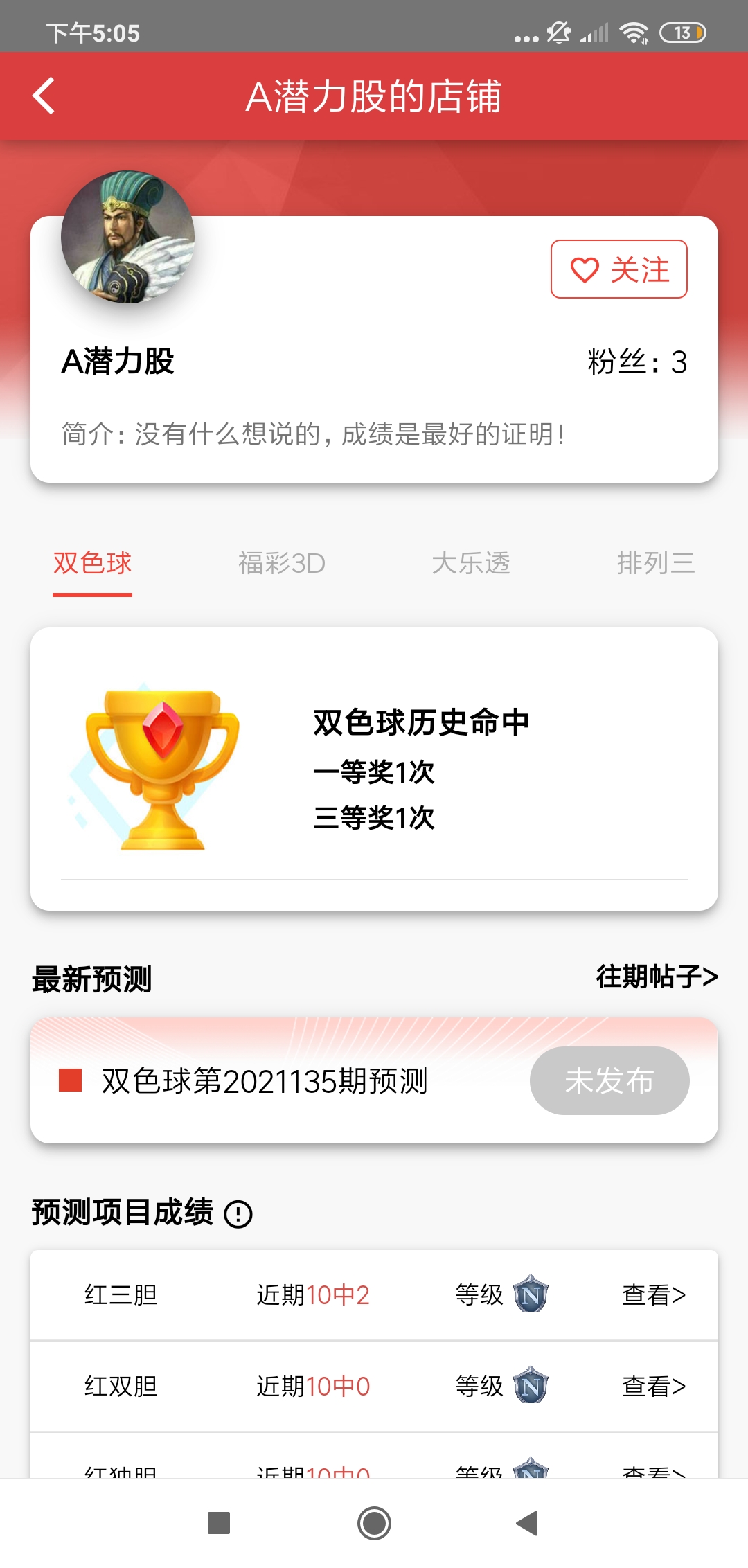Open recent apps from navigation bar
748x1568 pixels.
219,1523
